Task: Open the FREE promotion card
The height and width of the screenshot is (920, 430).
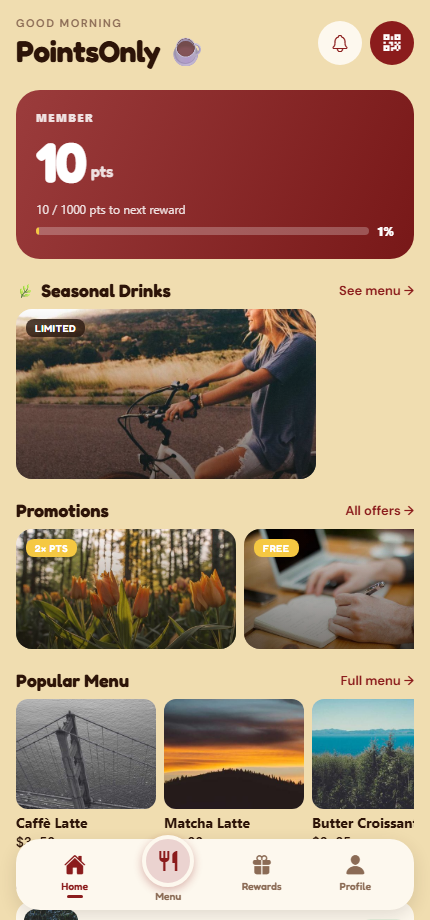Action: (x=329, y=589)
